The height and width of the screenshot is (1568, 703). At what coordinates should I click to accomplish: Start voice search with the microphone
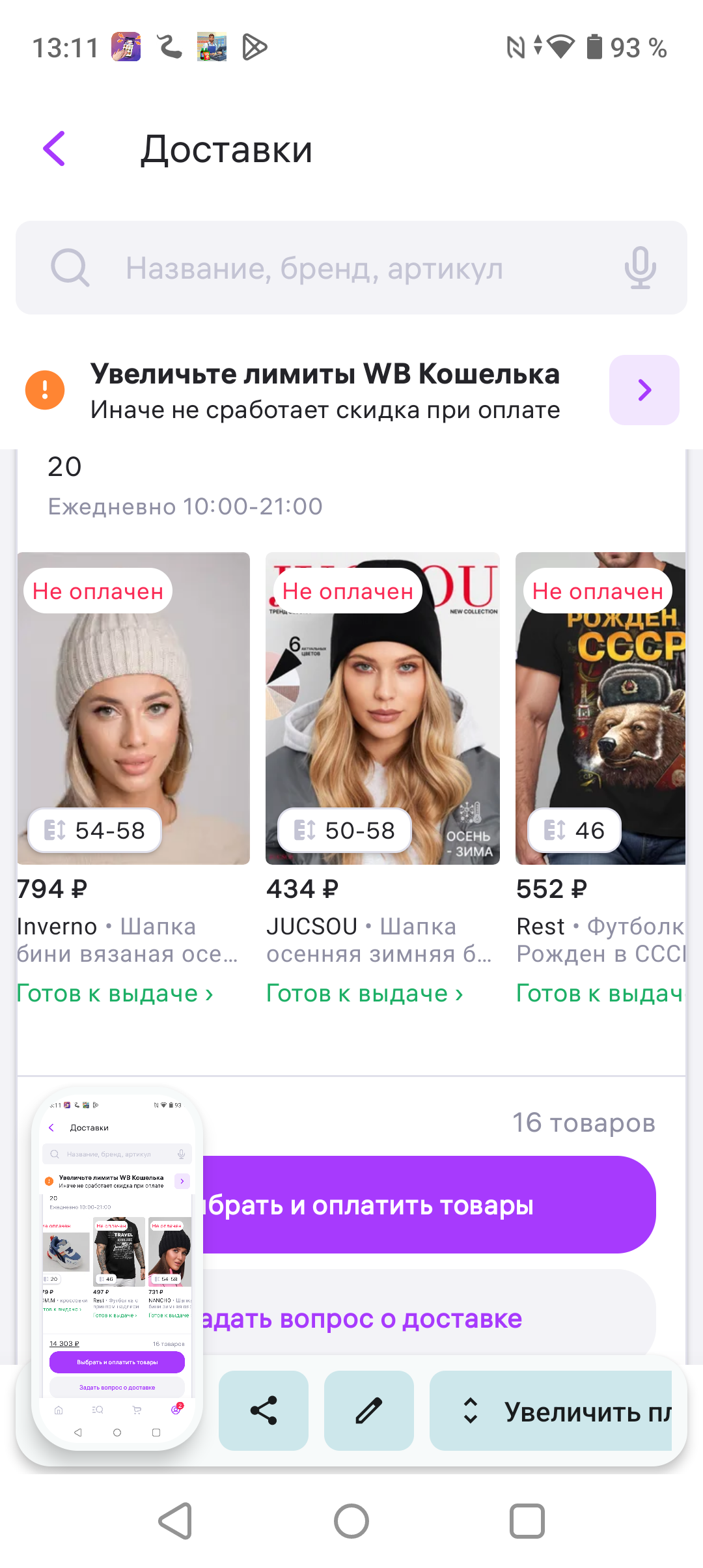pyautogui.click(x=640, y=268)
